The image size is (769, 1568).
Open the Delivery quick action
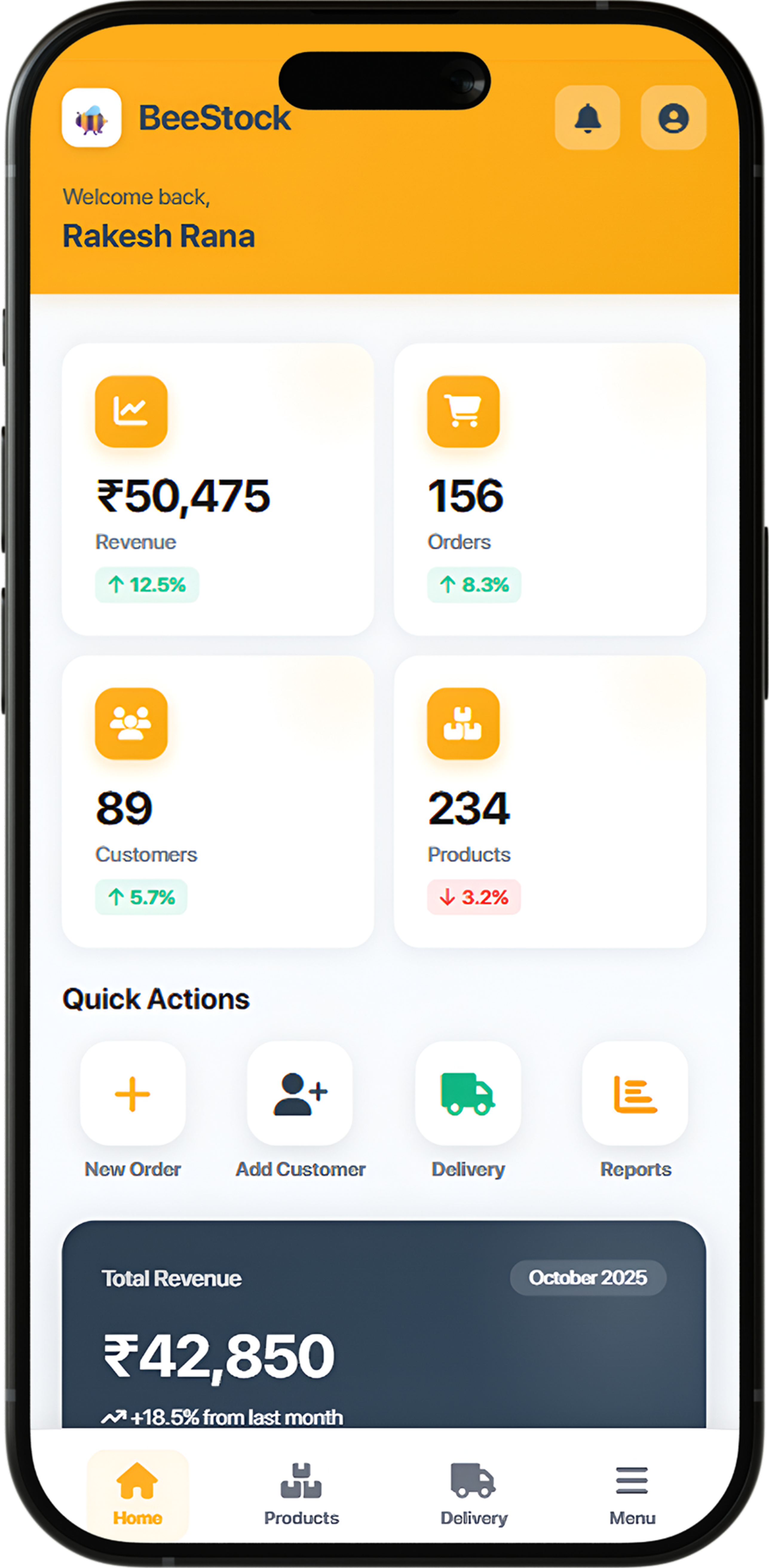coord(468,1094)
